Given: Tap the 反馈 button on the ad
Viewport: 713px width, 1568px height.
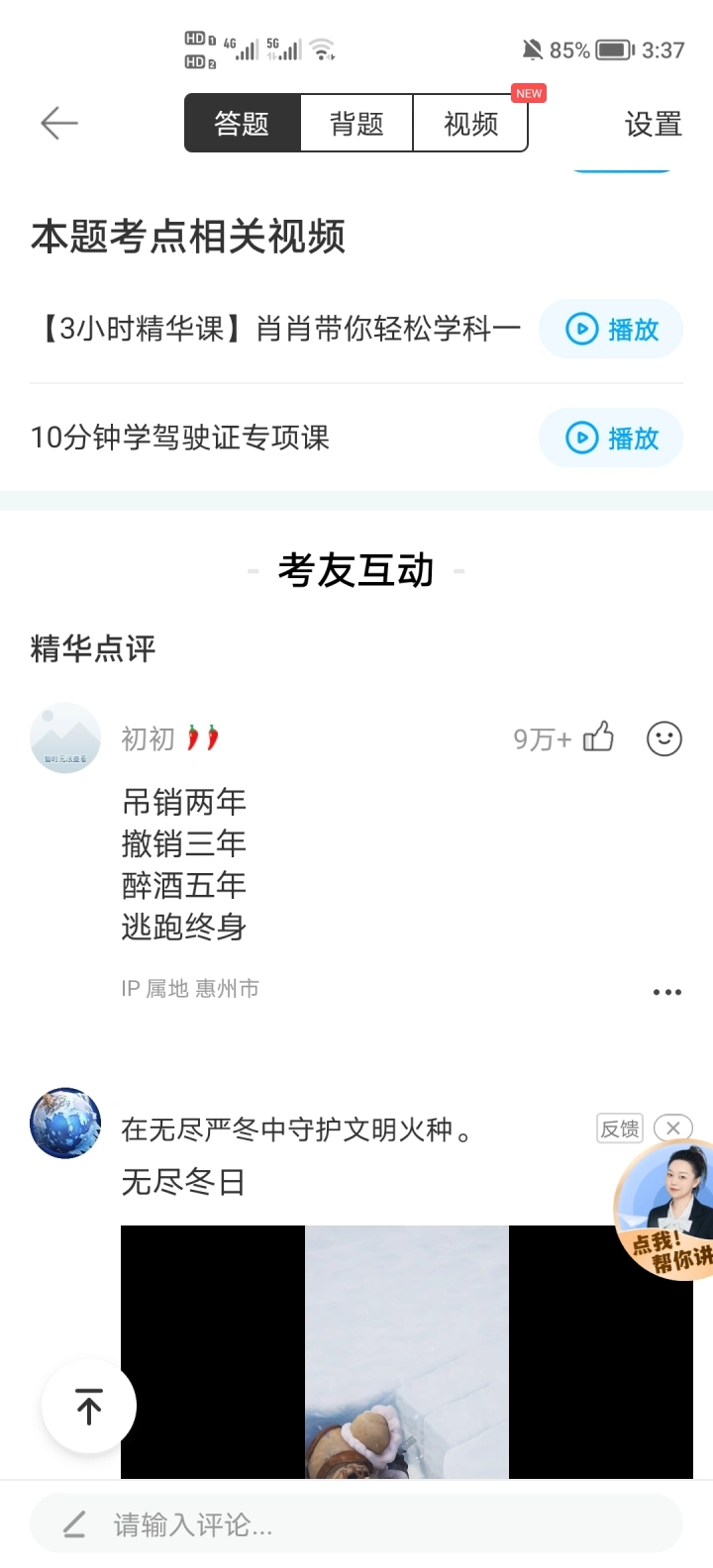Looking at the screenshot, I should (620, 1128).
